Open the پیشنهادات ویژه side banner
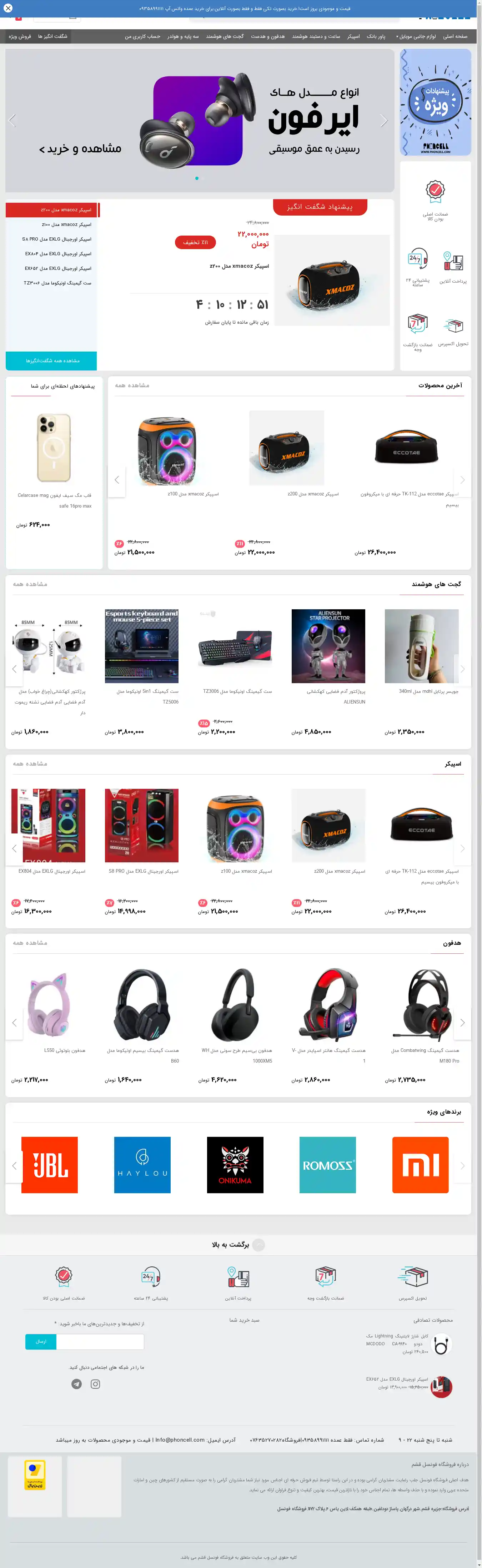 click(435, 102)
